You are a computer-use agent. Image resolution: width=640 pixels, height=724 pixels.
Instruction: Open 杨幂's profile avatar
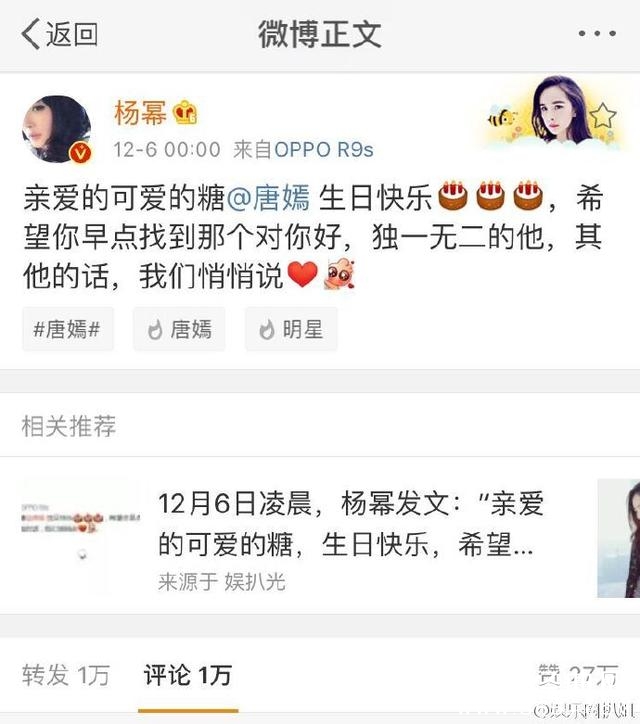(57, 130)
